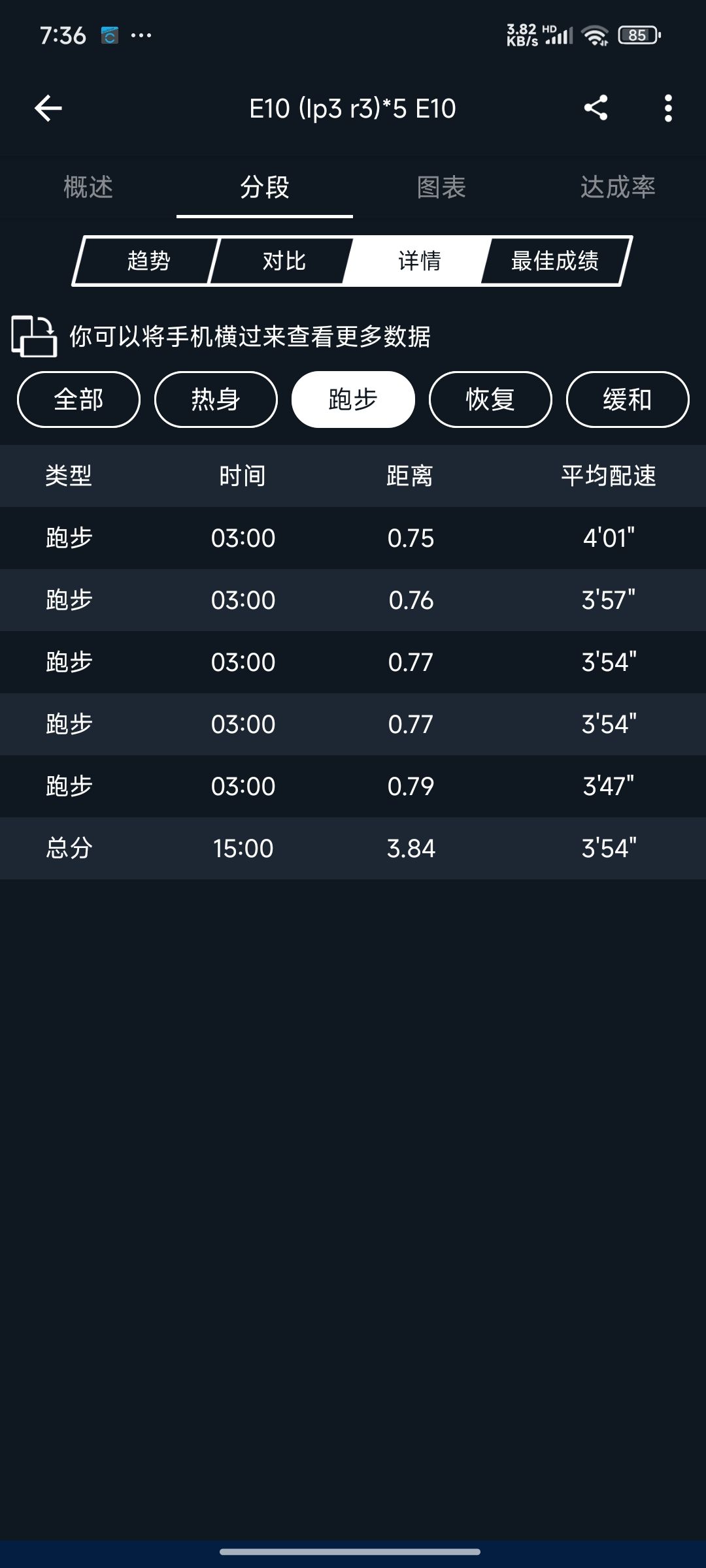Switch to the 图表 tab
This screenshot has height=1568, width=706.
(x=441, y=188)
